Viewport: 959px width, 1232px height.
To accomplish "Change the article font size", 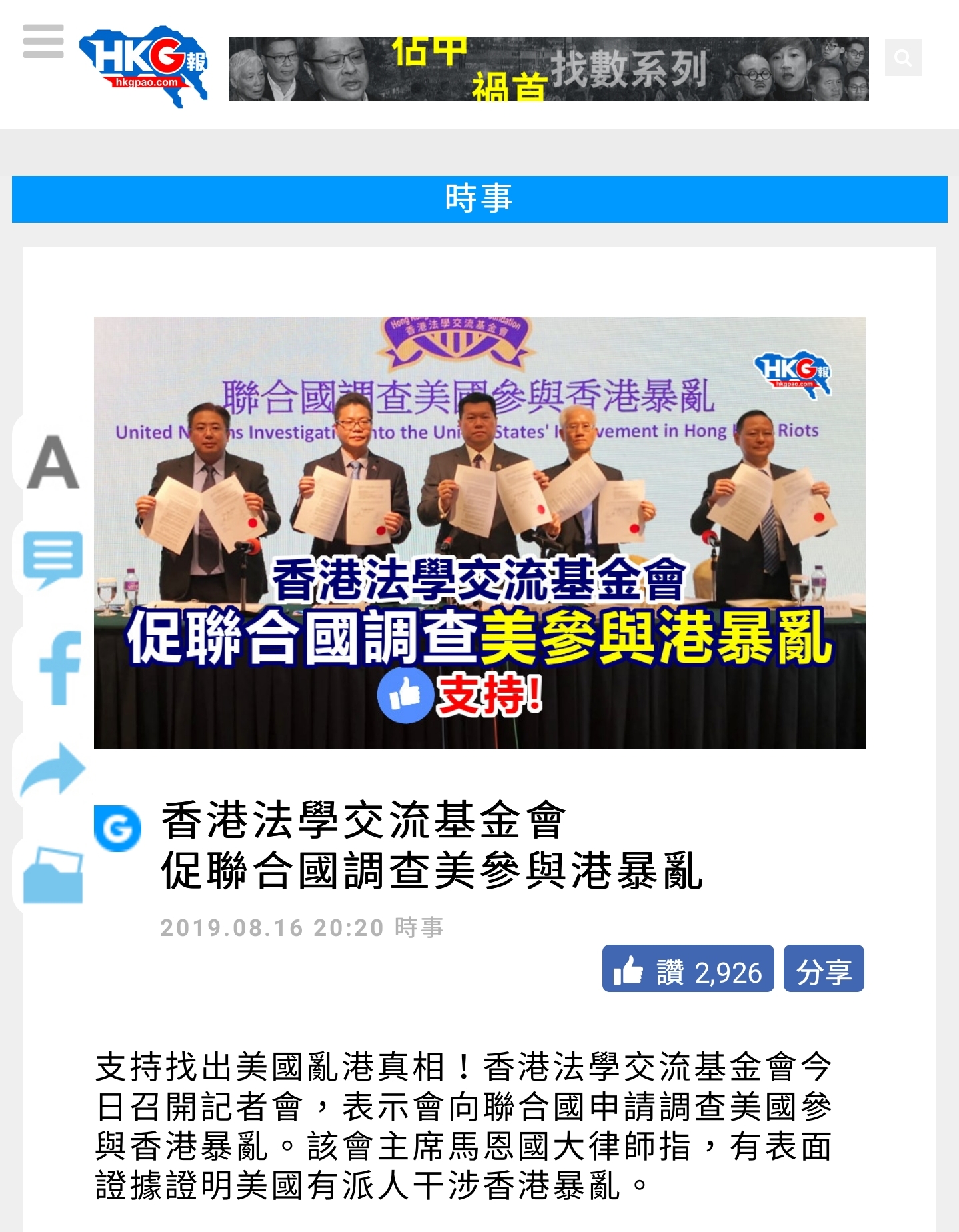I will [53, 463].
